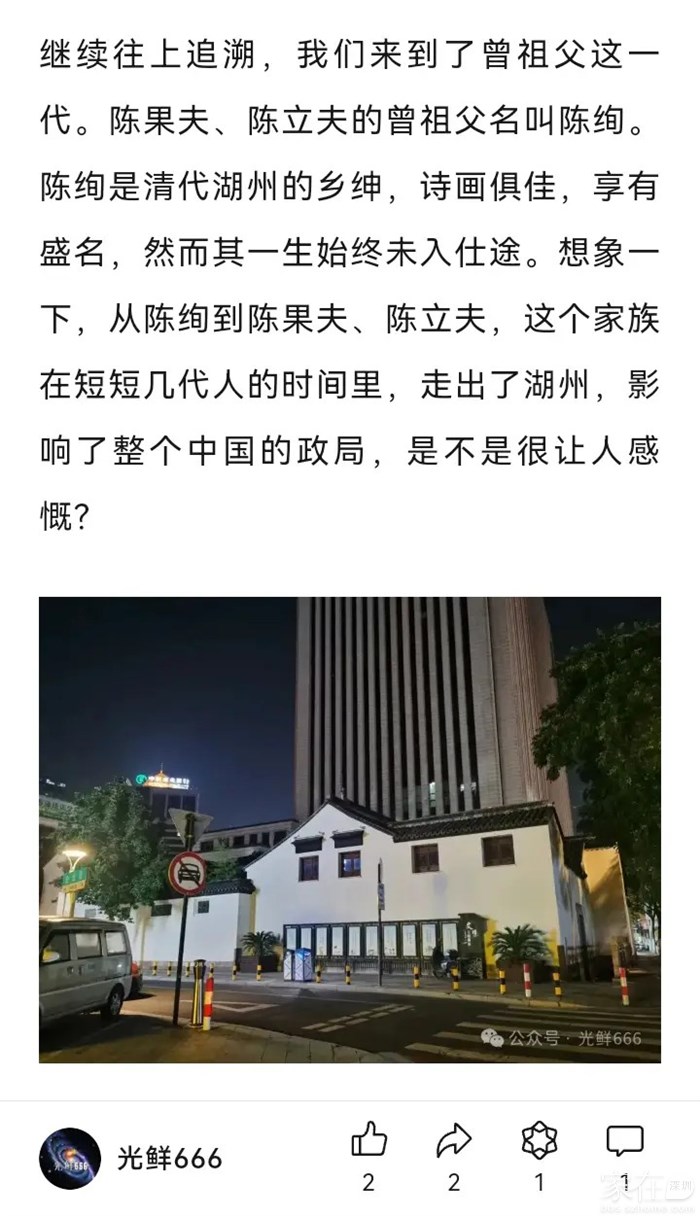Tap the hexagon flower recommend icon
The image size is (700, 1216).
click(x=539, y=1140)
